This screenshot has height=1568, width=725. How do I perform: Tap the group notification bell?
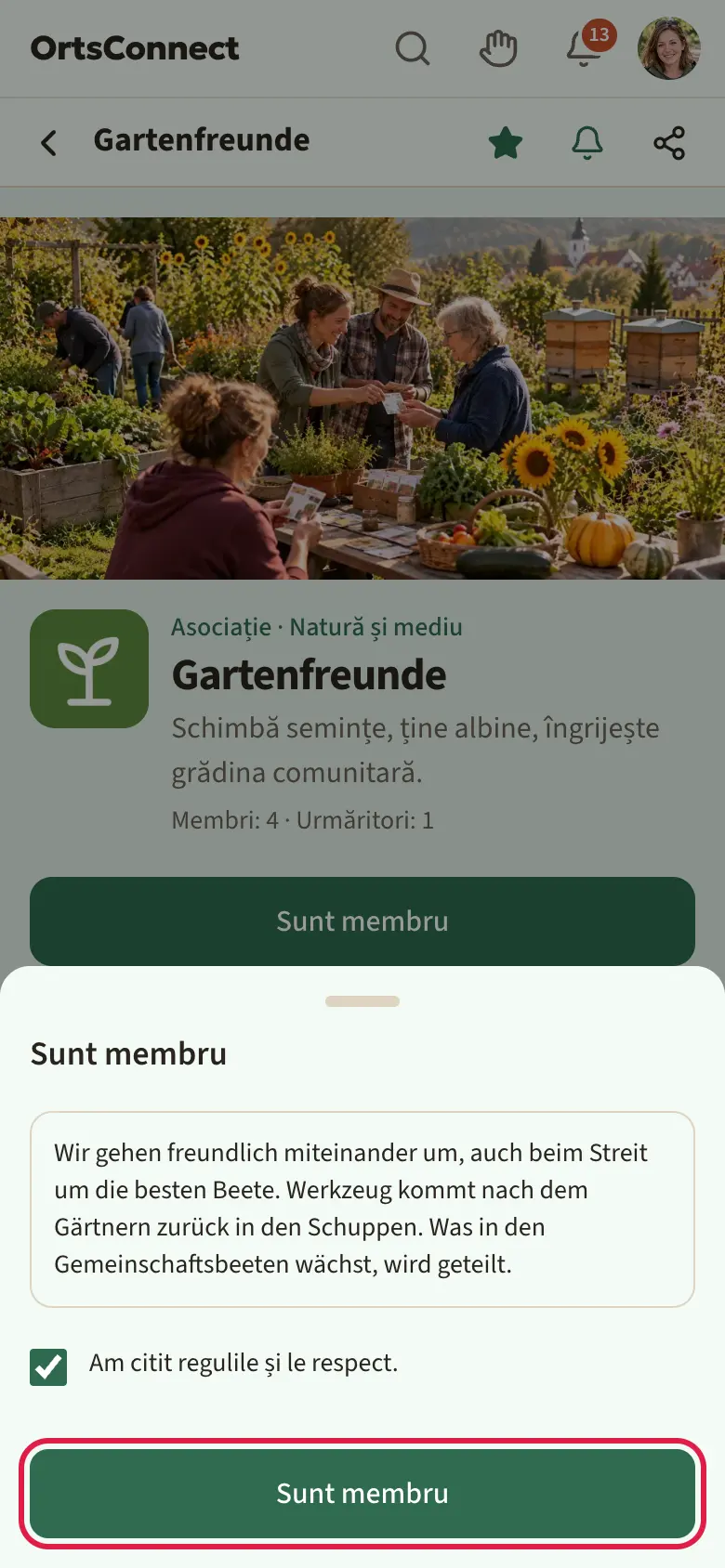tap(587, 142)
